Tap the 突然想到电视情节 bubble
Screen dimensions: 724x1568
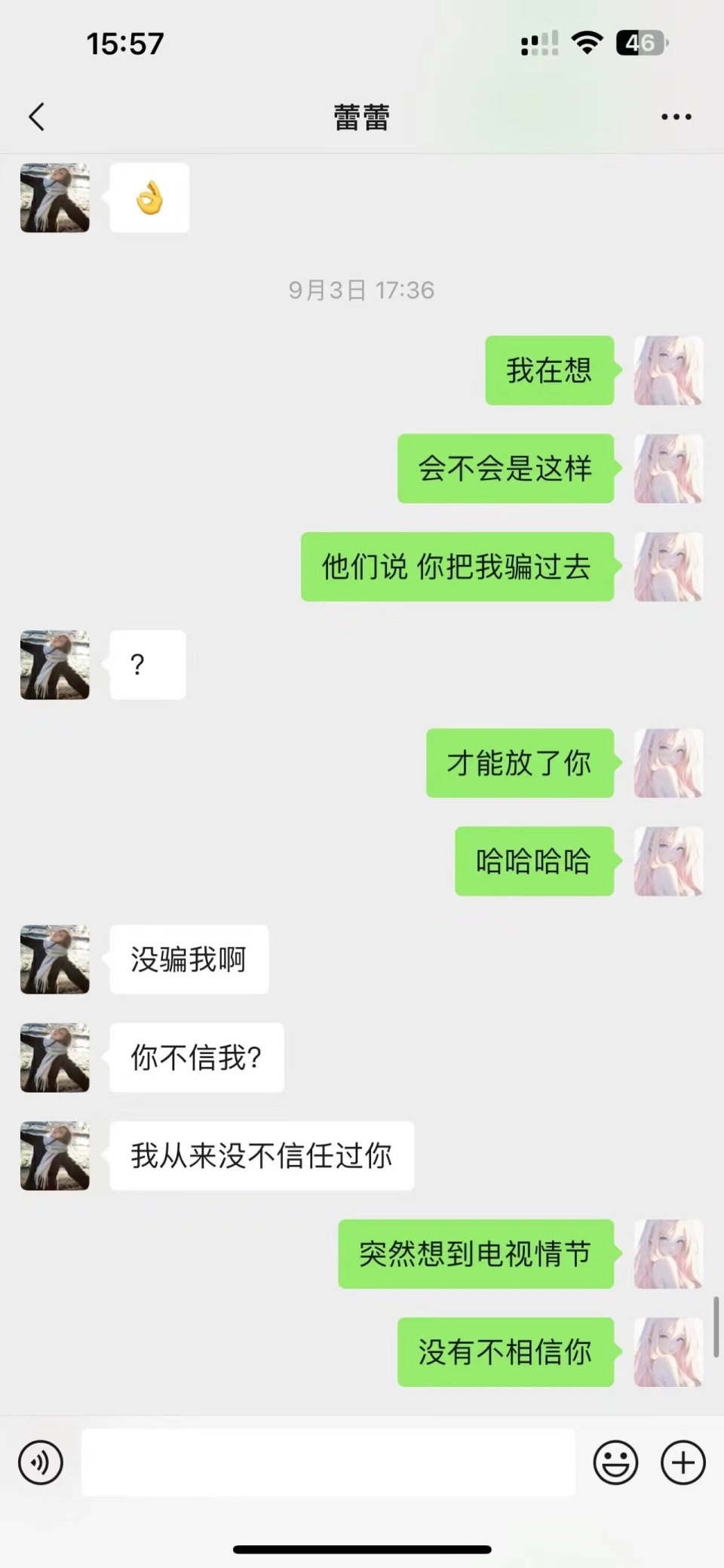(476, 1252)
